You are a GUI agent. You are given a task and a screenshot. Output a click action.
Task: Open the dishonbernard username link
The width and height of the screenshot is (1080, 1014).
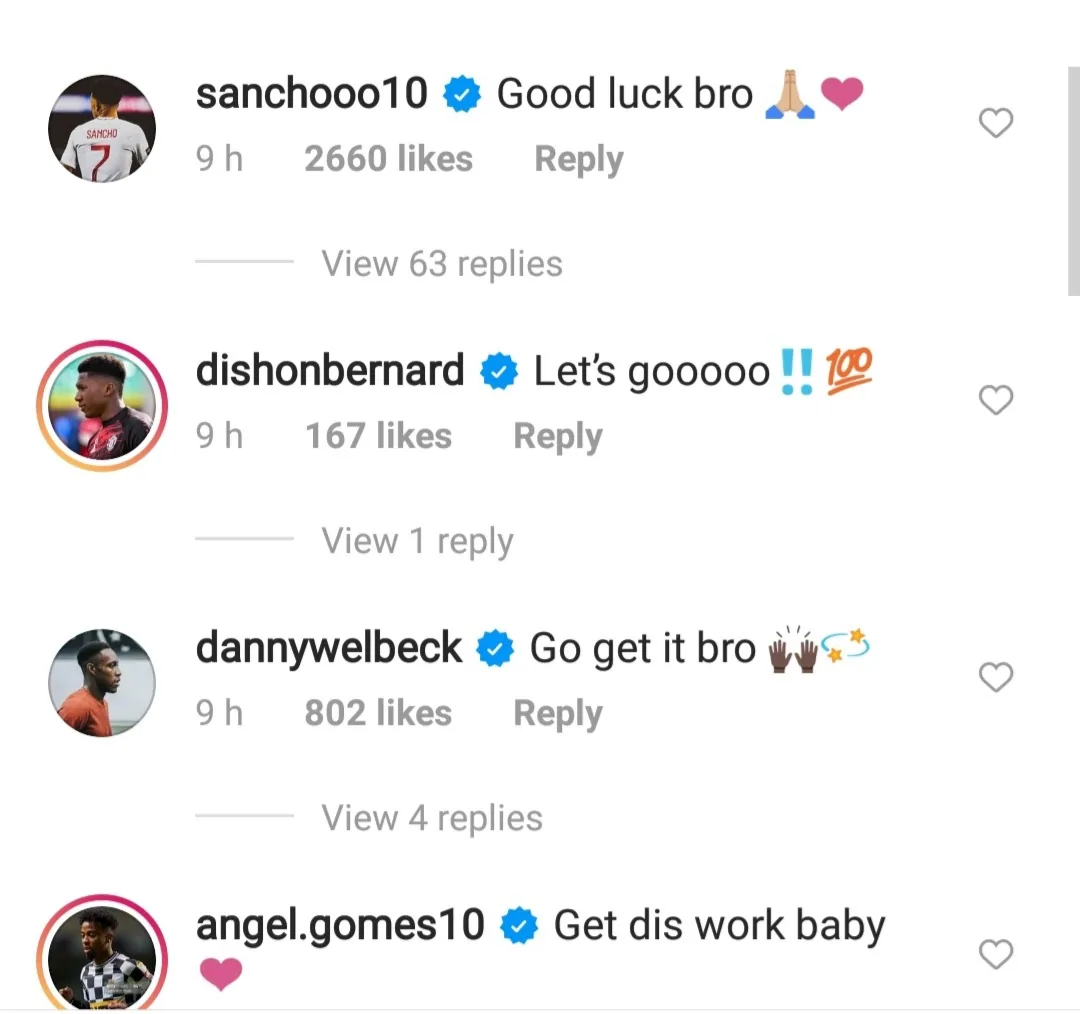coord(330,371)
